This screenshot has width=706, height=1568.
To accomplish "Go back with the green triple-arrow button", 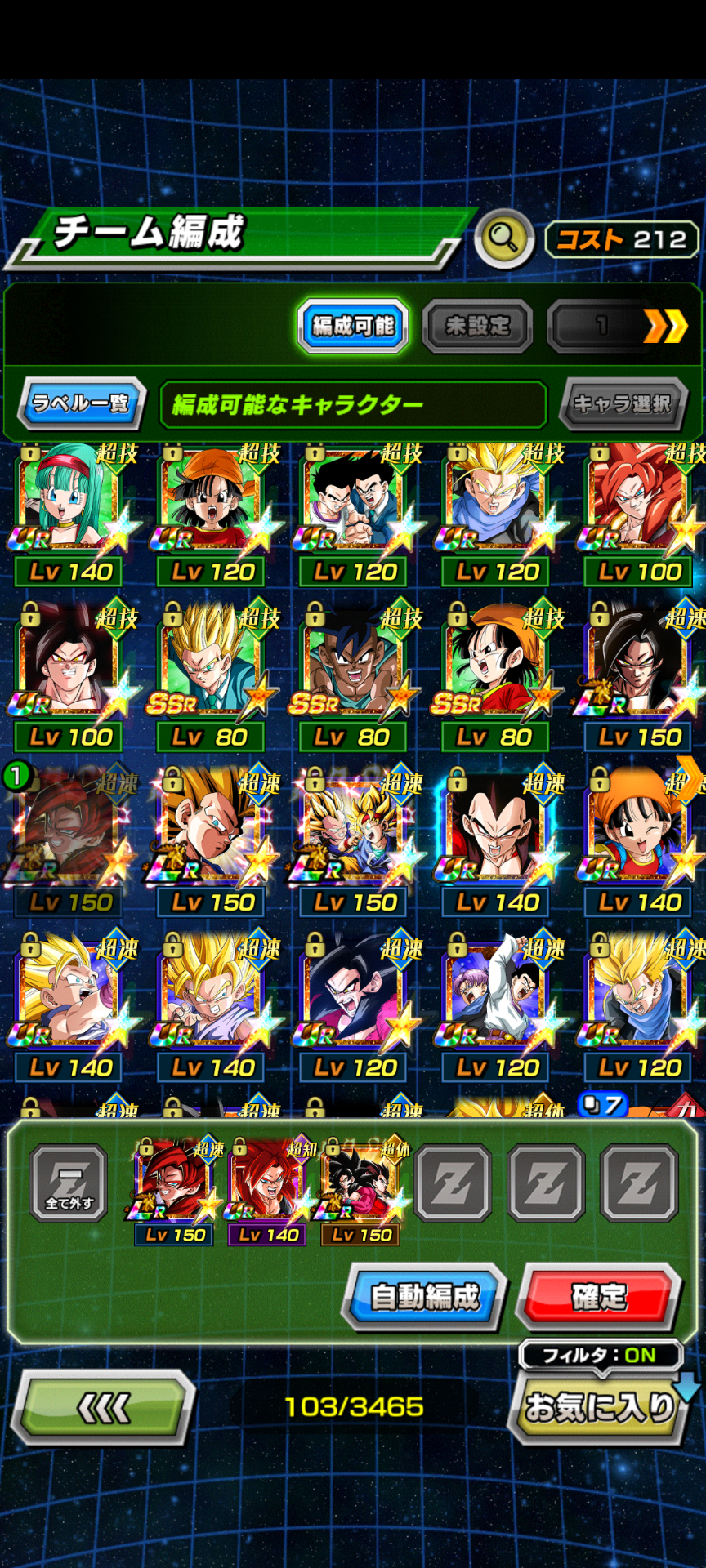I will [104, 1408].
